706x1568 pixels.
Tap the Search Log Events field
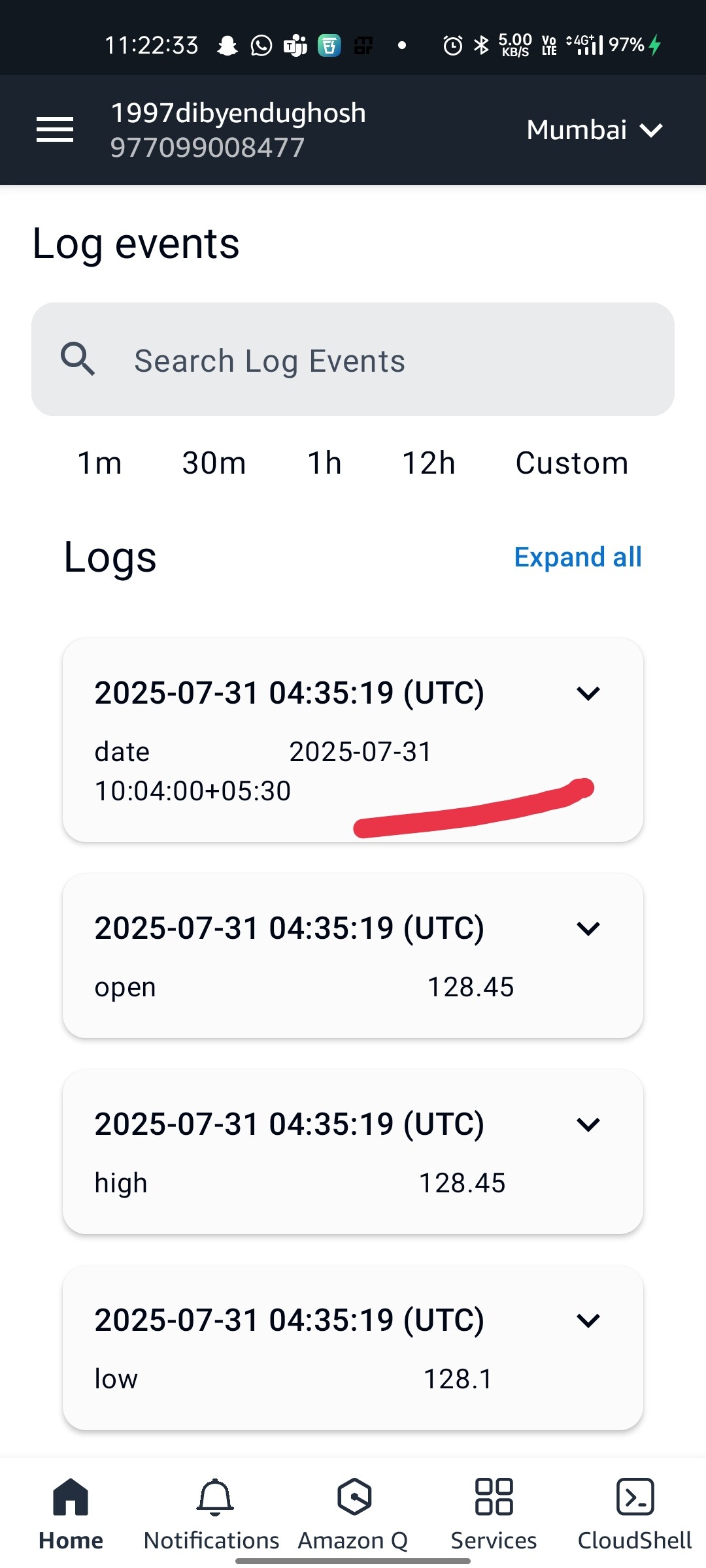[353, 360]
